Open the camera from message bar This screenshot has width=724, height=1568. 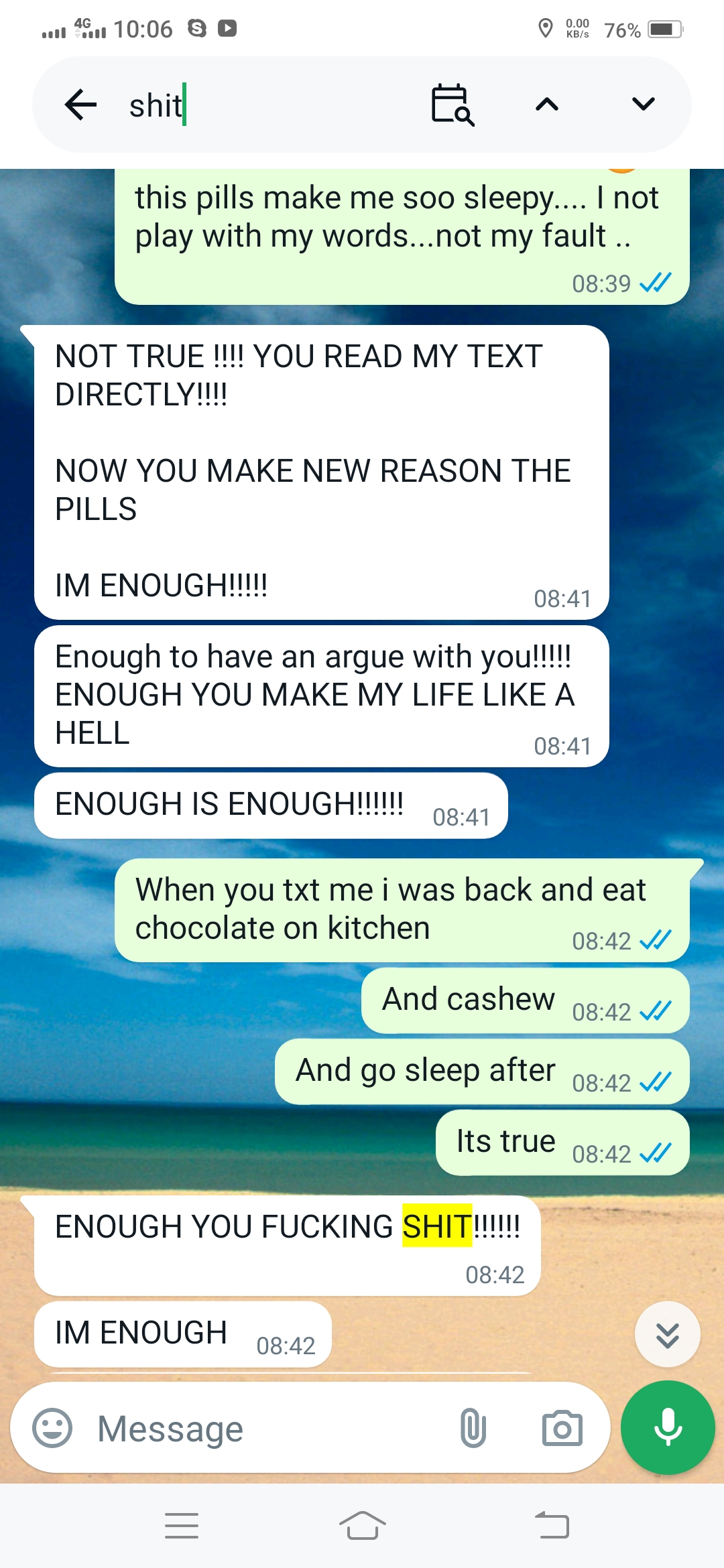(x=562, y=1428)
